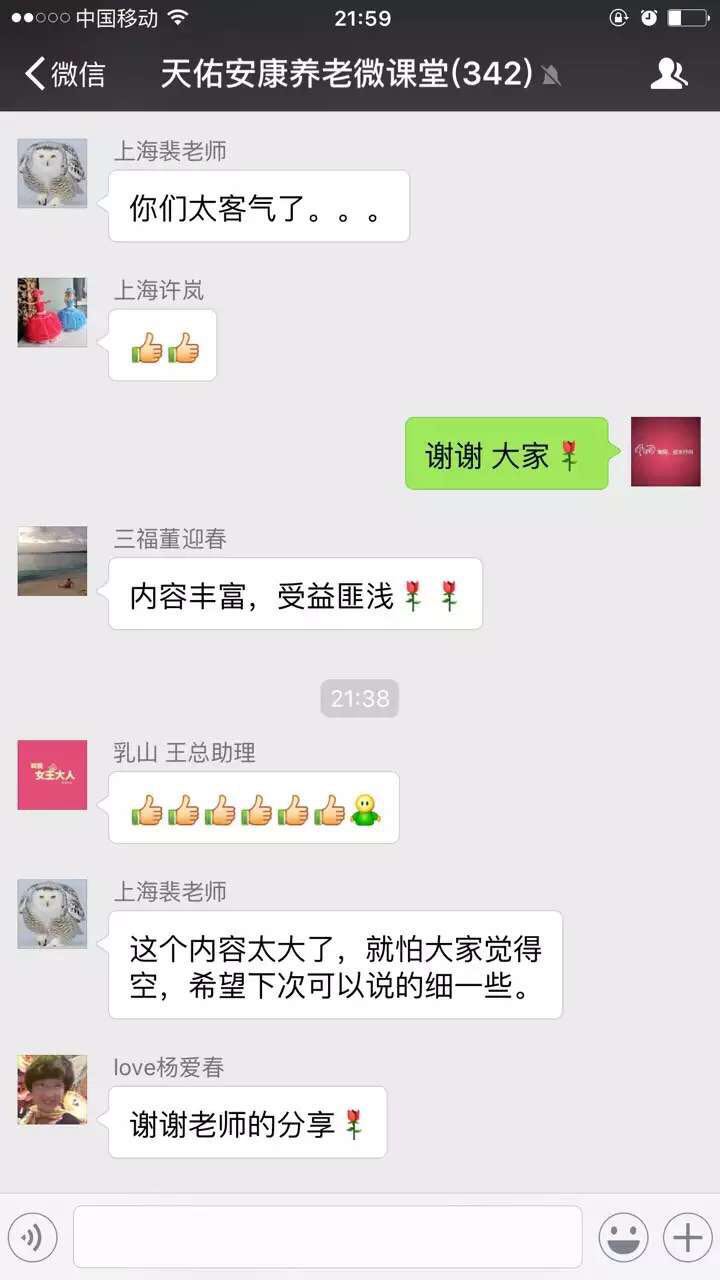Screen dimensions: 720x1280
Task: Open love杨爱春's avatar
Action: [x=52, y=1090]
